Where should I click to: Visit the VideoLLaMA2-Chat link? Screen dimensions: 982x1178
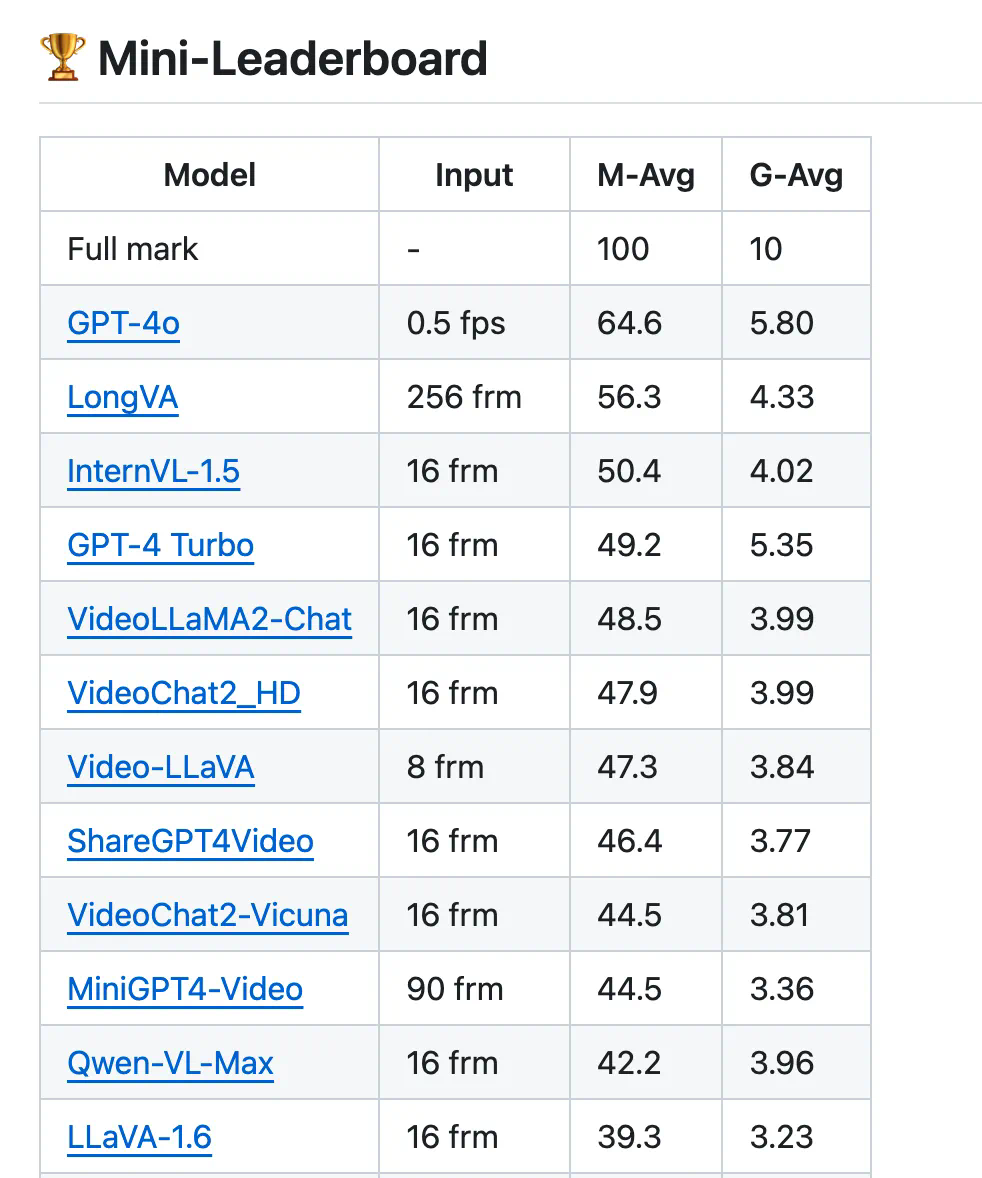[209, 620]
